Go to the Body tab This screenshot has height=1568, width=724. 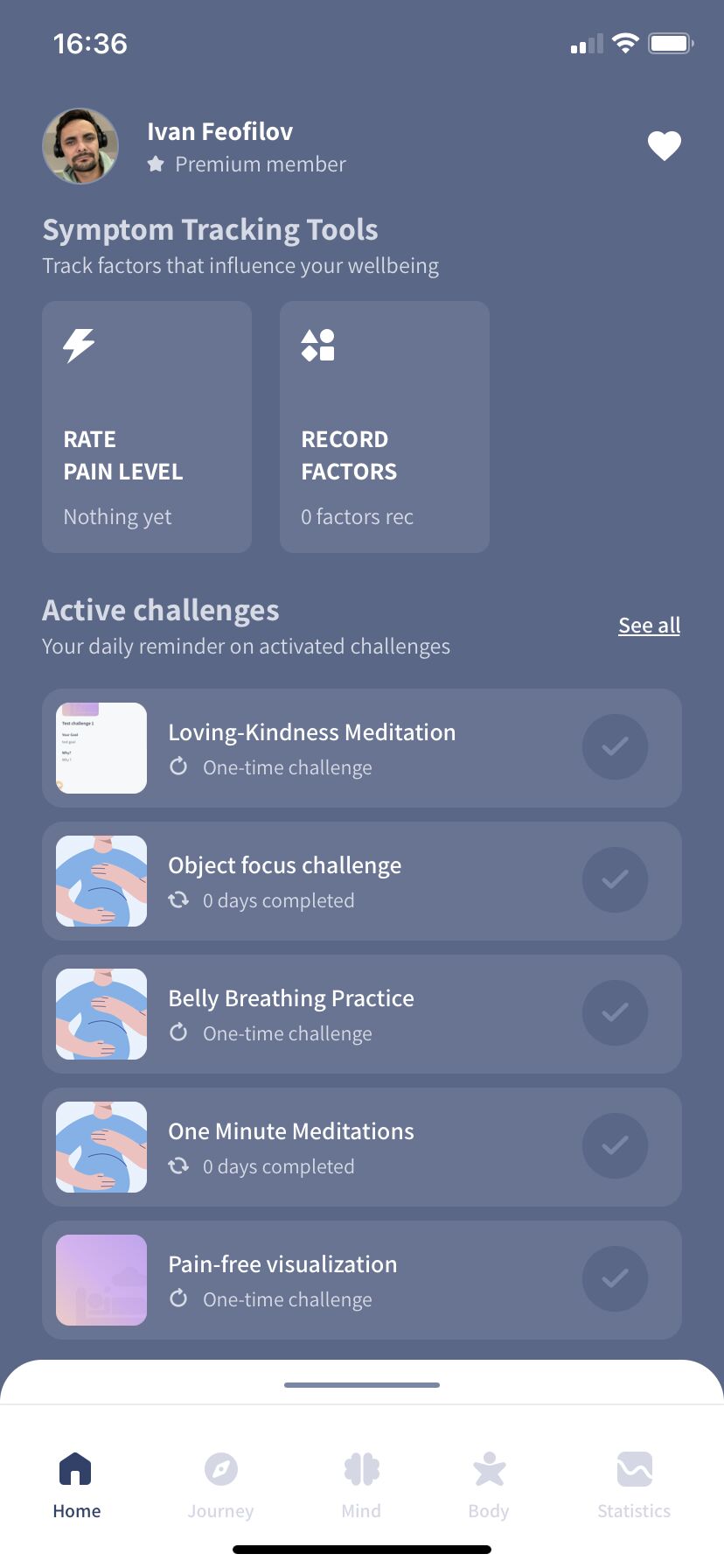pyautogui.click(x=489, y=1486)
